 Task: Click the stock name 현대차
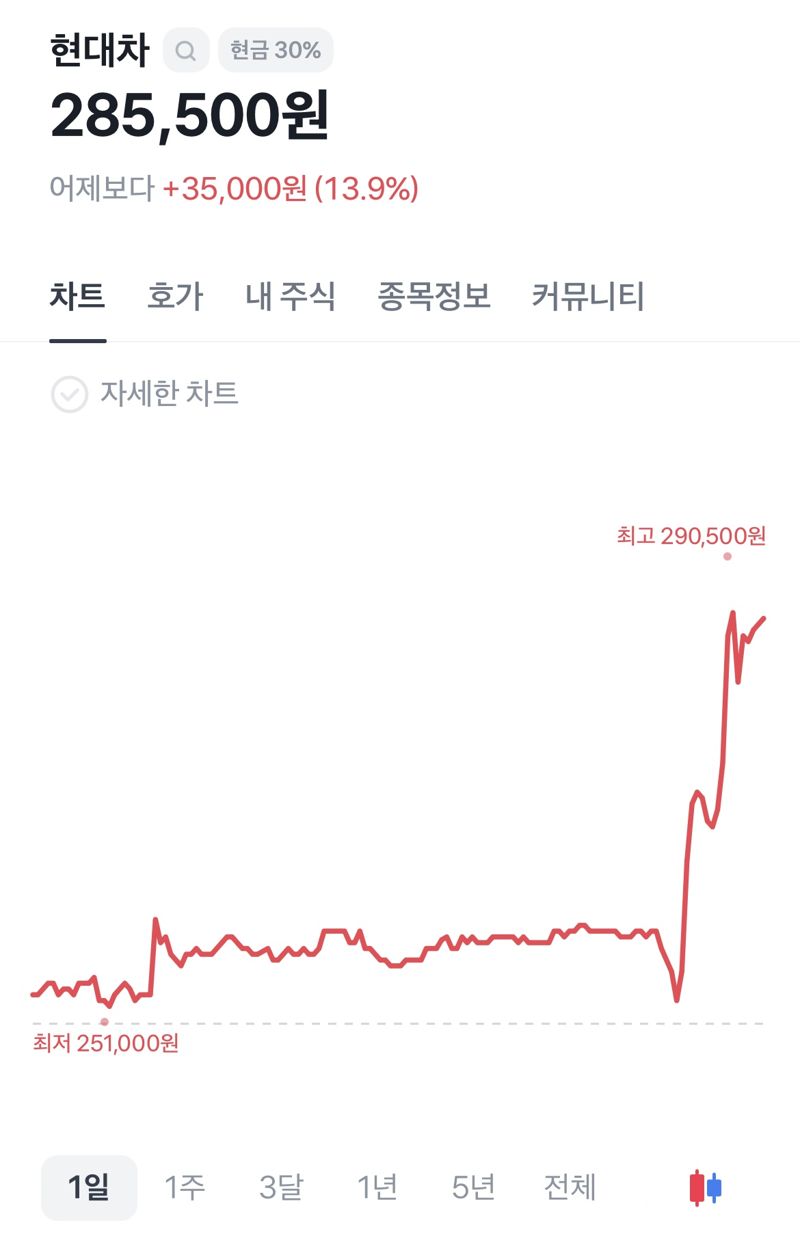(99, 49)
